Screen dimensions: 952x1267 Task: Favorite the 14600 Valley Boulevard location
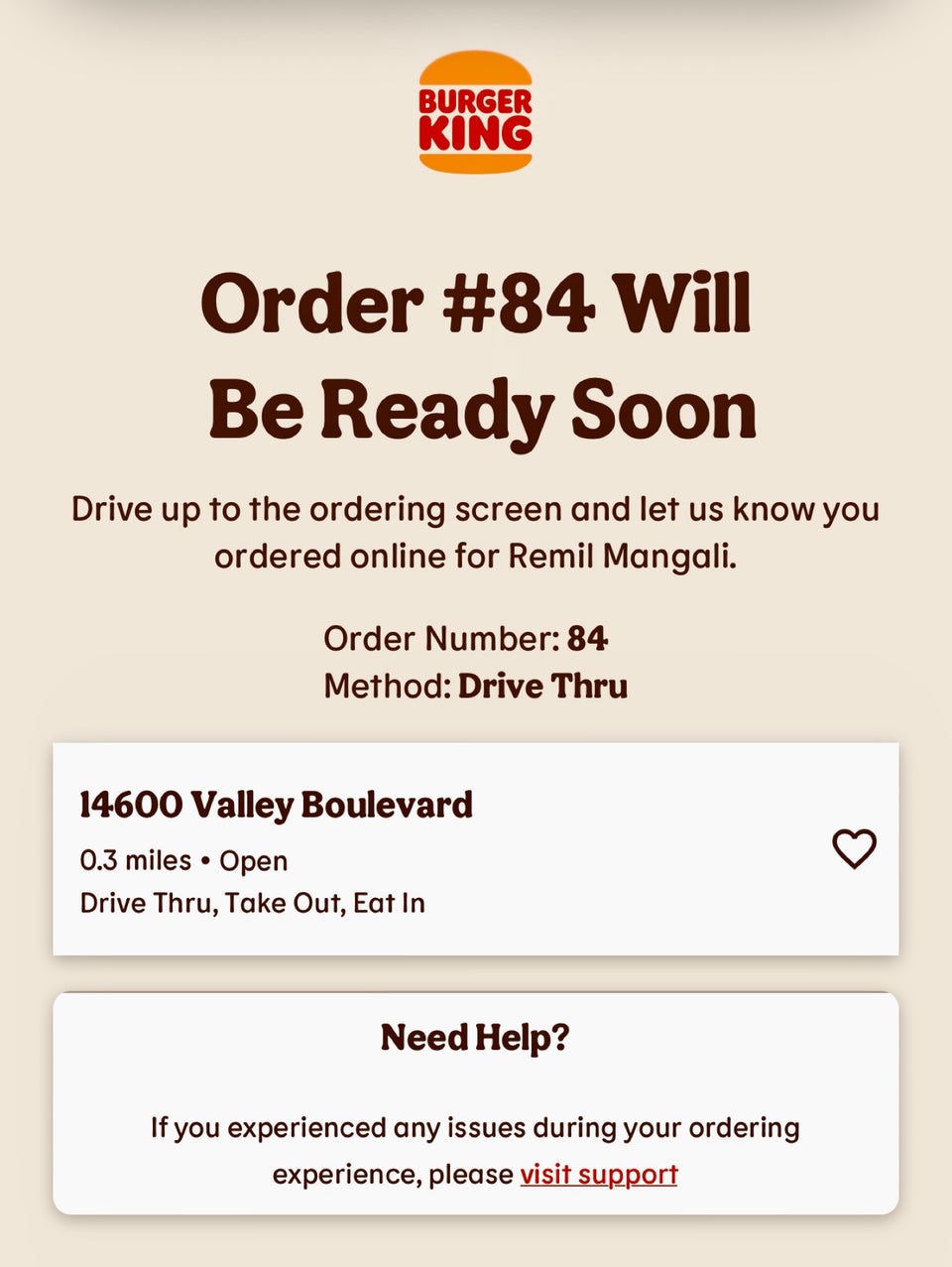[854, 849]
